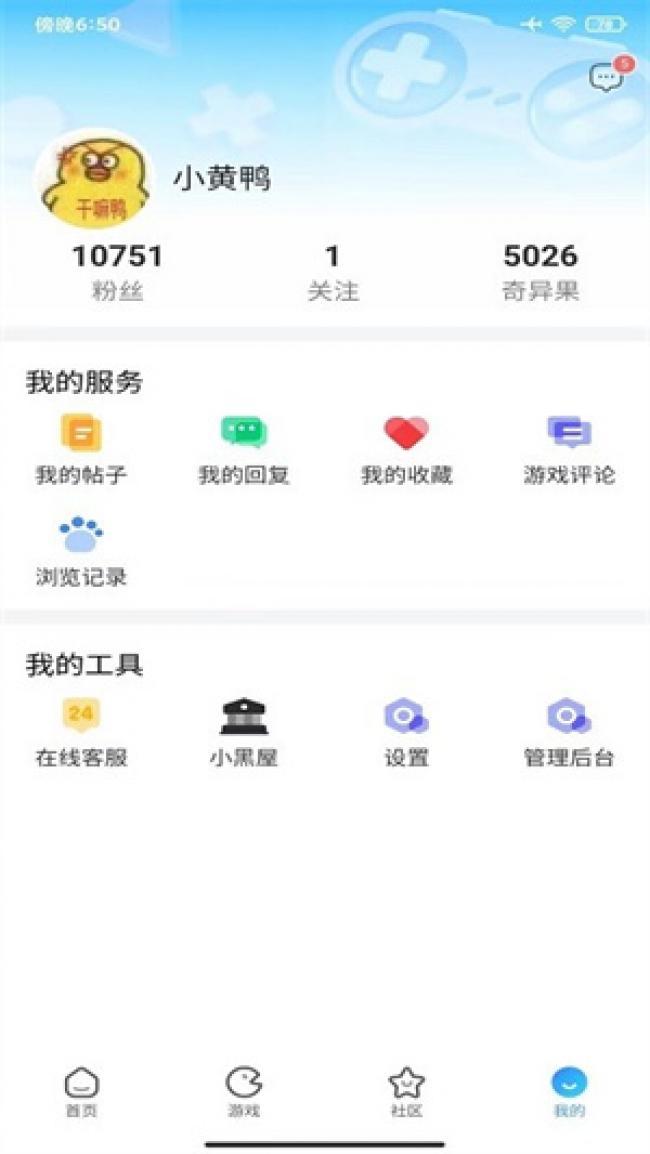View 浏览记录 browsing history
This screenshot has width=650, height=1154.
[x=81, y=551]
